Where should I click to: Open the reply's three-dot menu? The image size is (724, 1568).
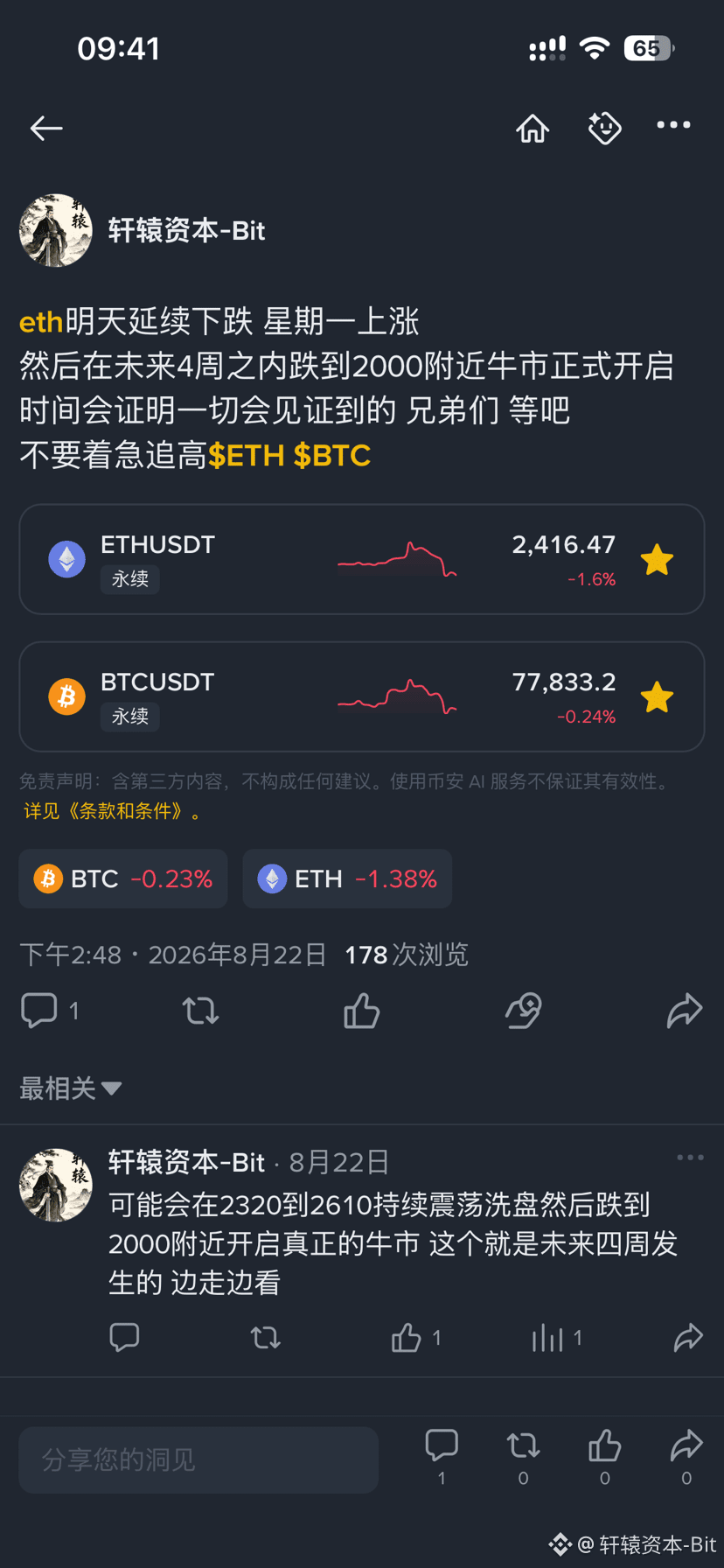(690, 1157)
